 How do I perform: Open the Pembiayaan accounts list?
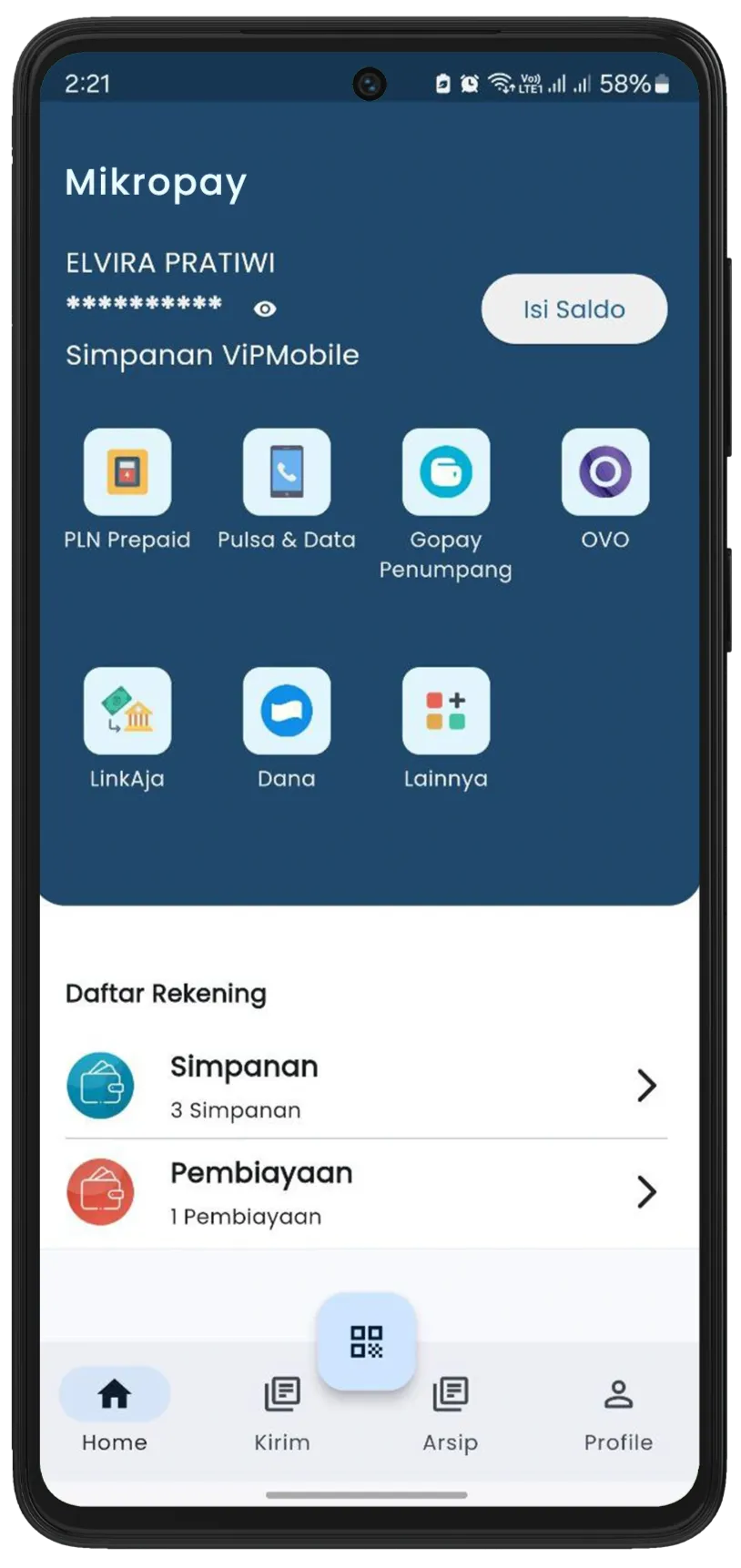point(366,1192)
